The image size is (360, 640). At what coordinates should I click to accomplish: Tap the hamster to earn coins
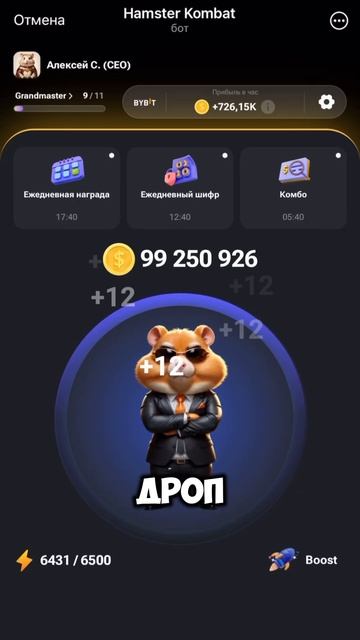click(x=180, y=418)
